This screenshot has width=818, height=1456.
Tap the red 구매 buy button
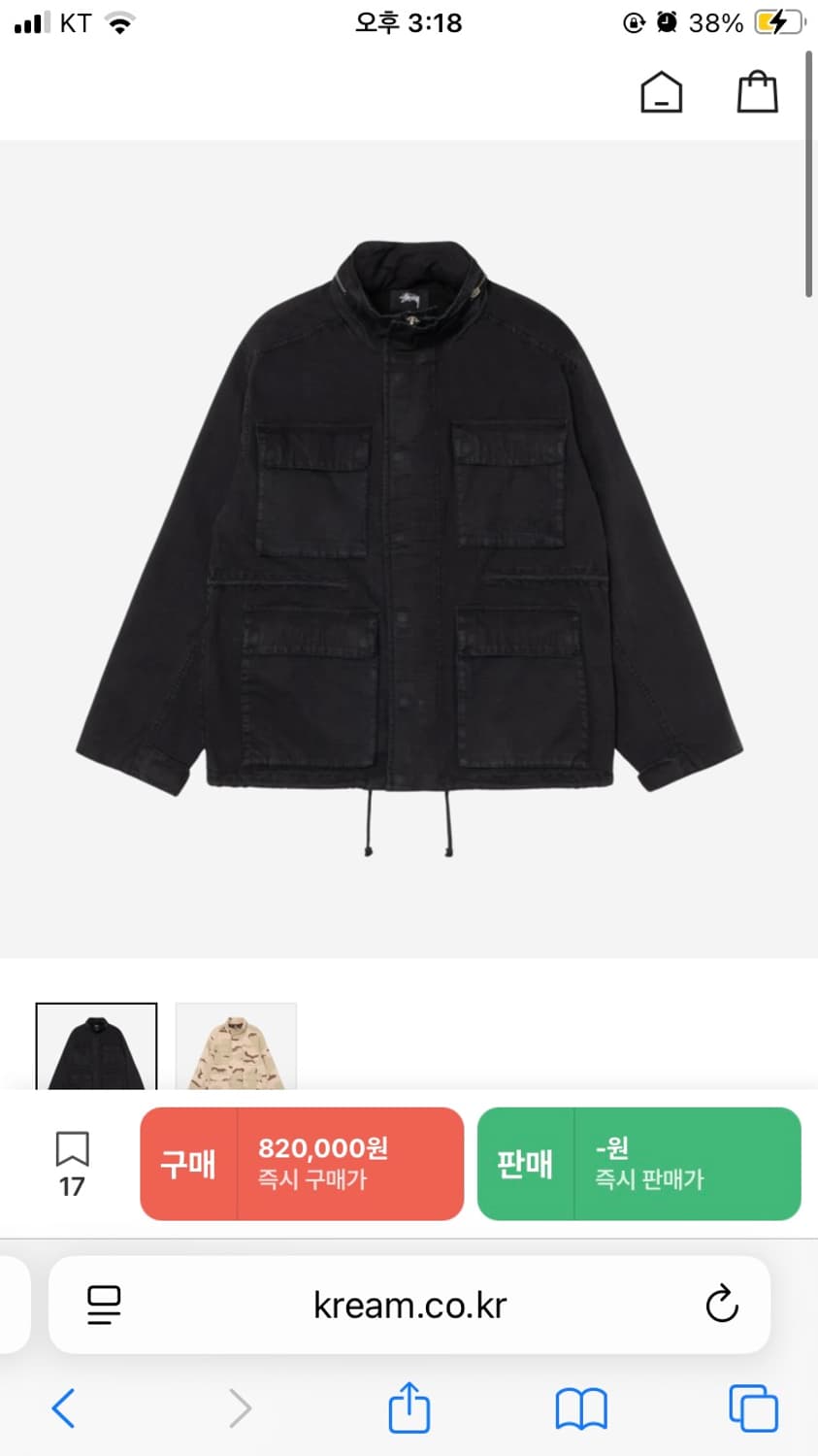click(302, 1164)
